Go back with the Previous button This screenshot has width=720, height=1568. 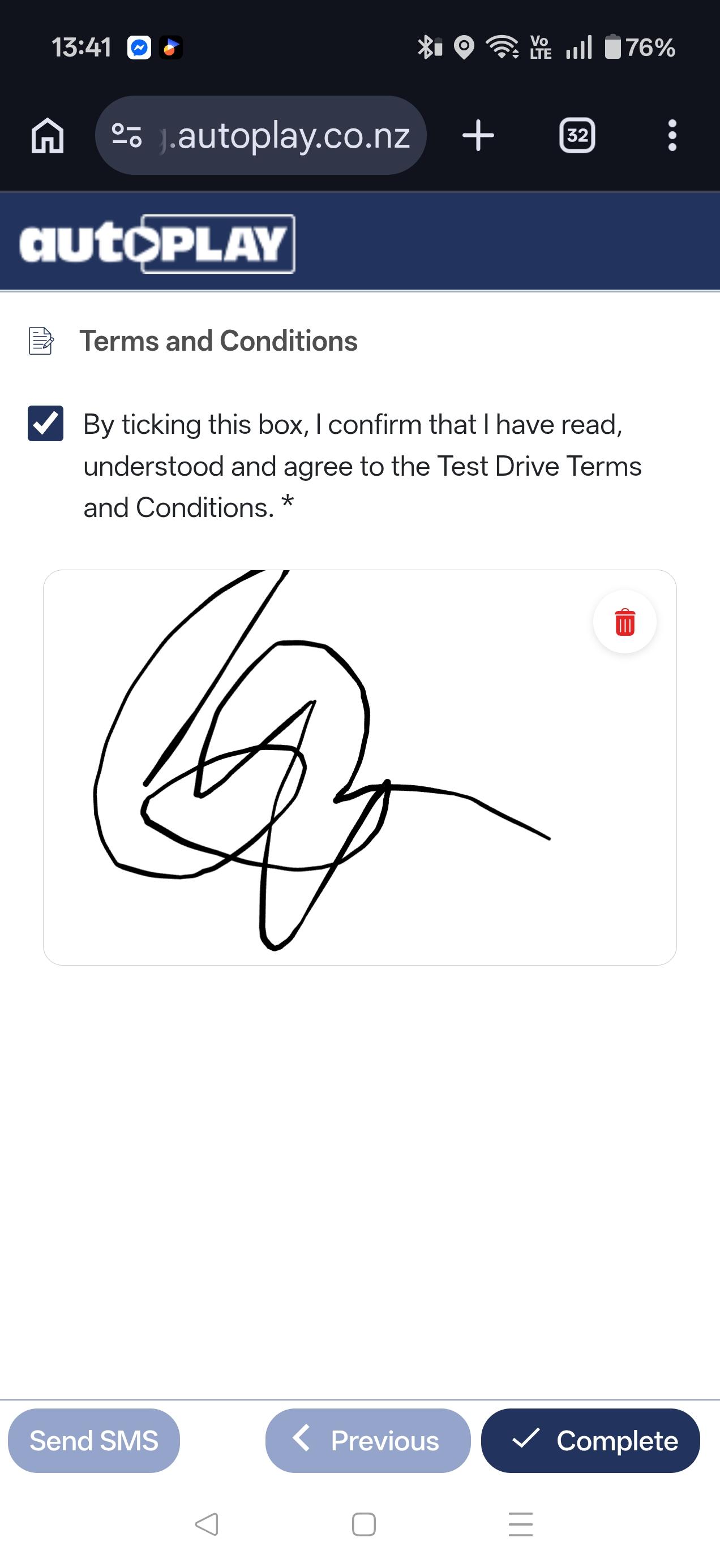tap(368, 1441)
